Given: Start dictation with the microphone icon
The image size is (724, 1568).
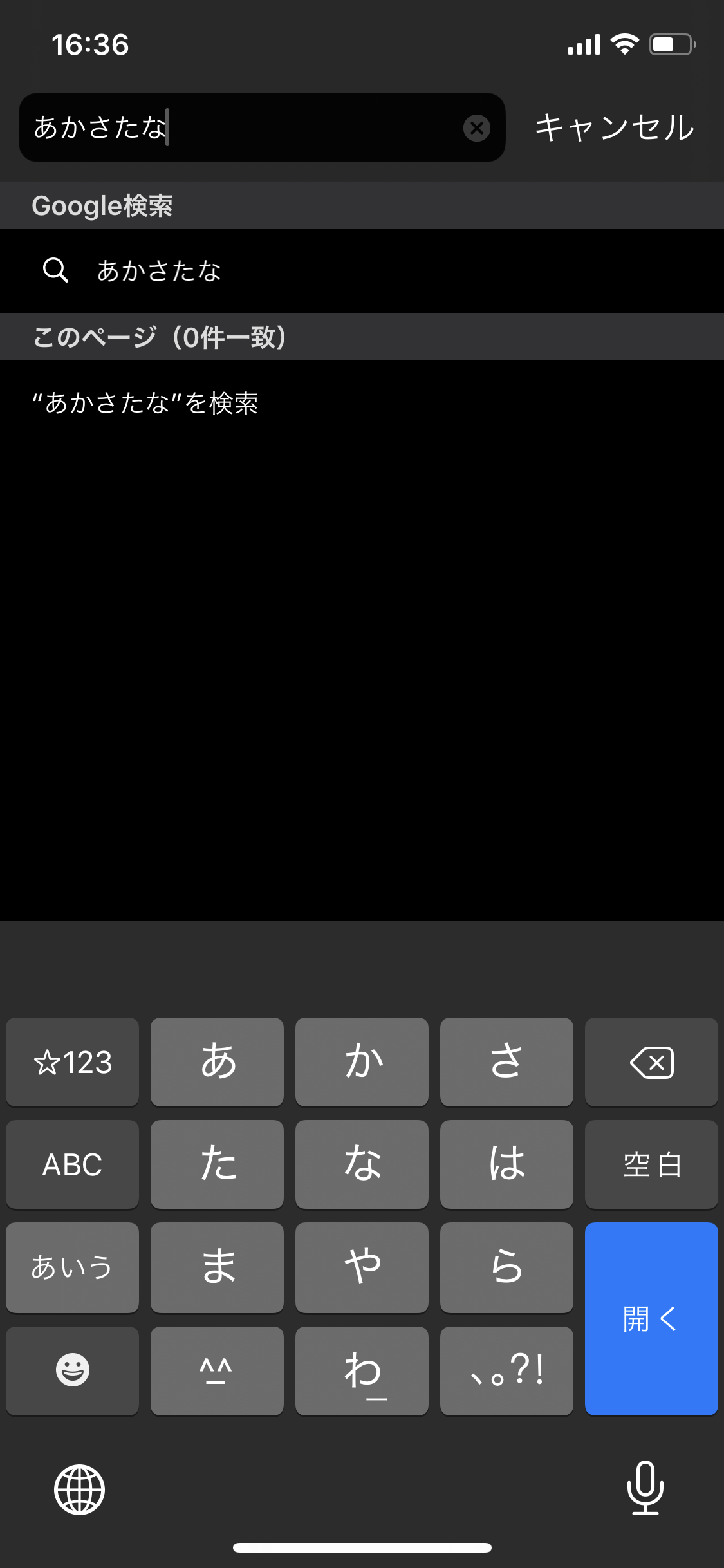Looking at the screenshot, I should tap(645, 1488).
